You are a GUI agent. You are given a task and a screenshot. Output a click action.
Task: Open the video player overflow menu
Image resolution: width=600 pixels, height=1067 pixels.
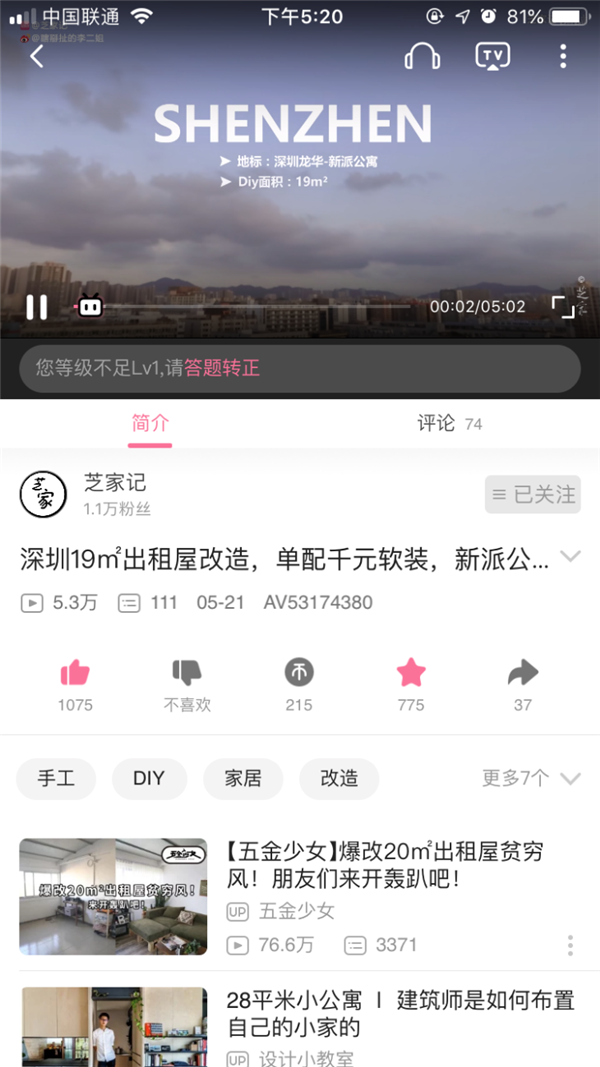[x=563, y=57]
